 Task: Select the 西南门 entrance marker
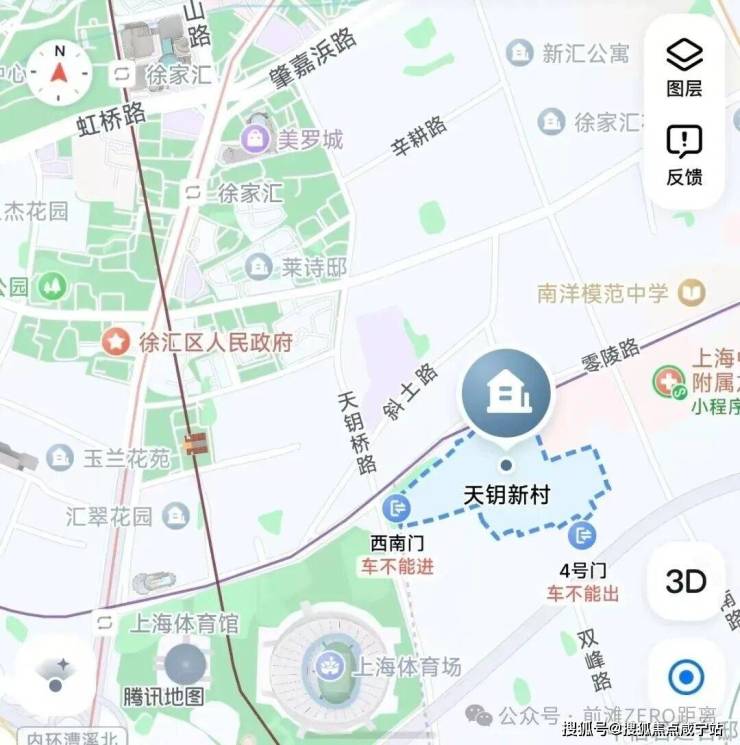point(397,508)
